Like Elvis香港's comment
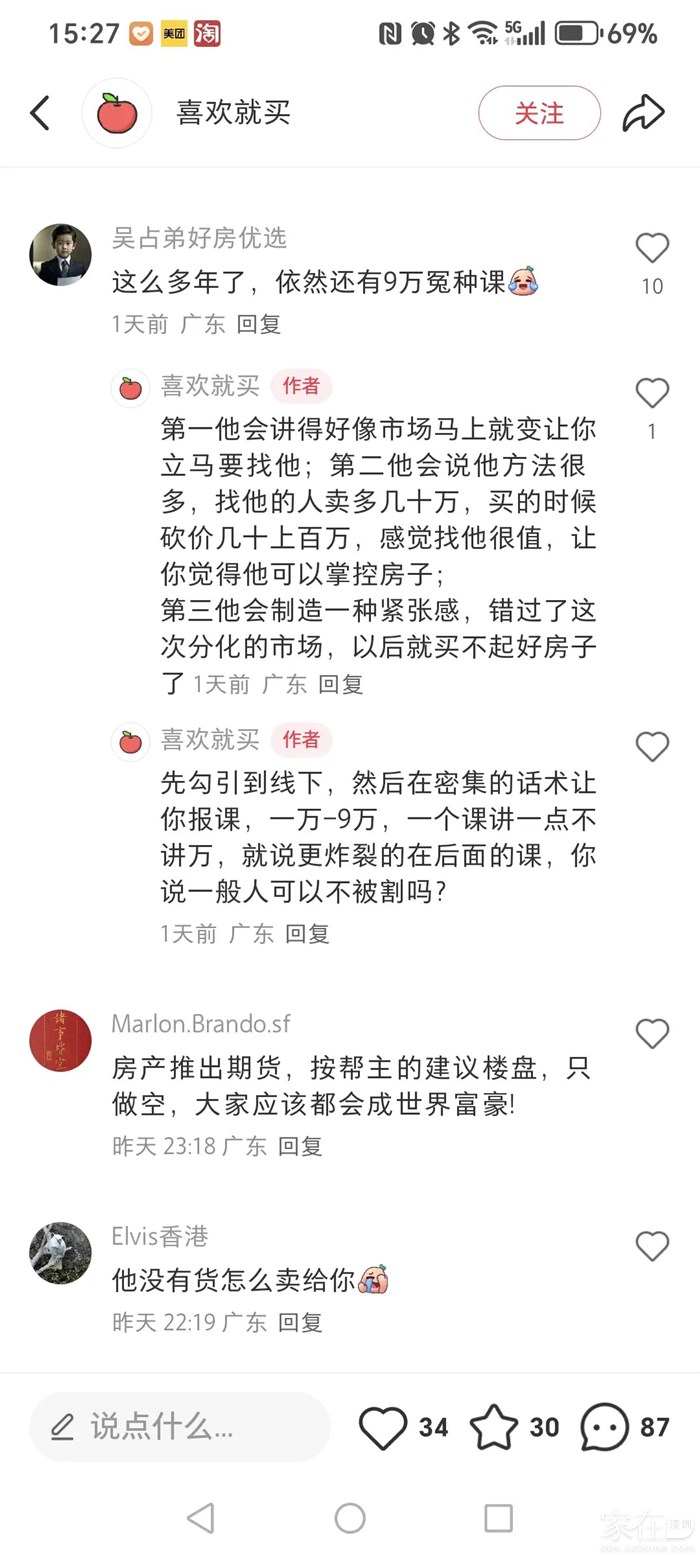700x1555 pixels. pos(652,1246)
